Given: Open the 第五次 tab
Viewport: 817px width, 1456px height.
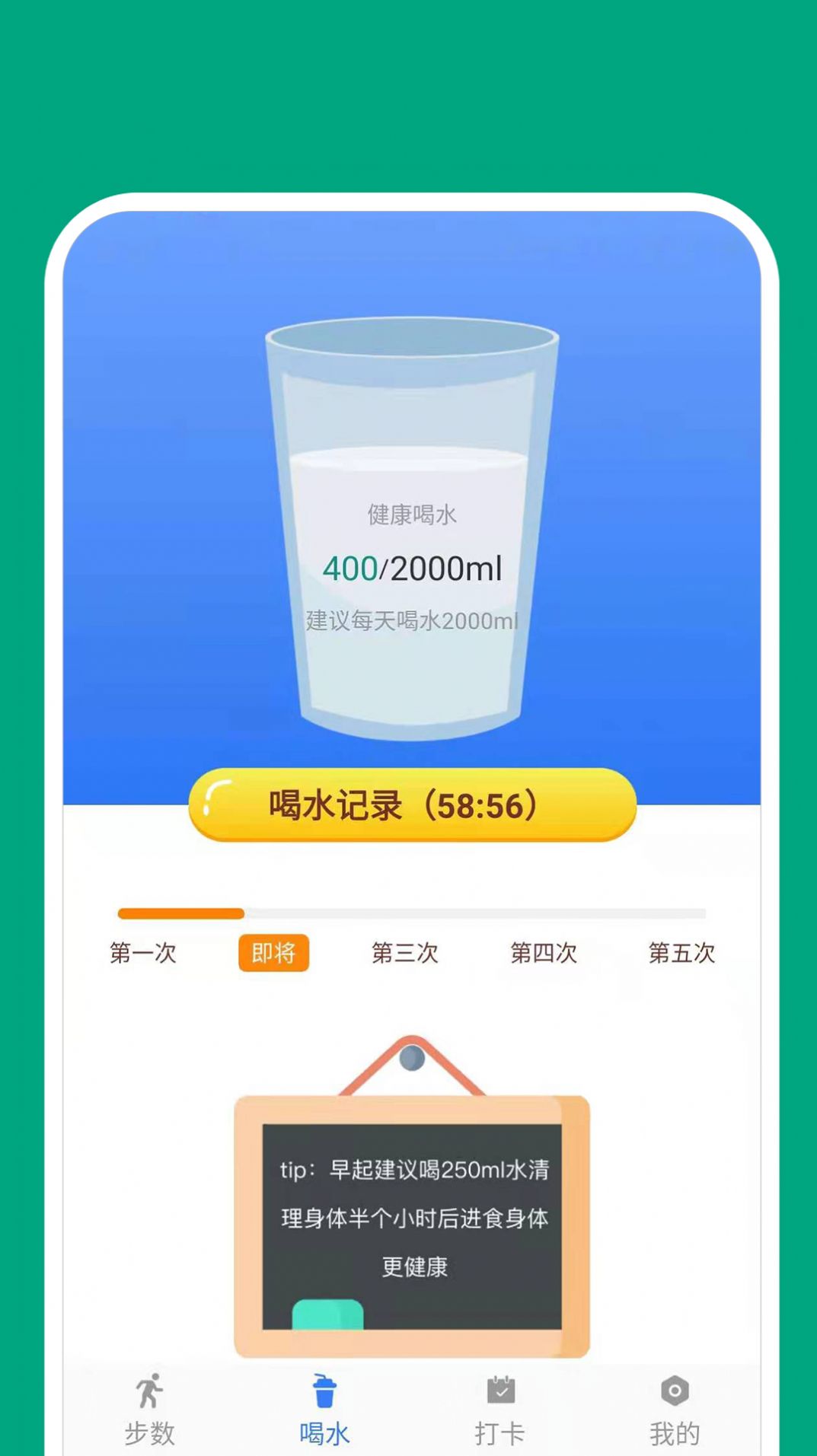Looking at the screenshot, I should tap(681, 954).
